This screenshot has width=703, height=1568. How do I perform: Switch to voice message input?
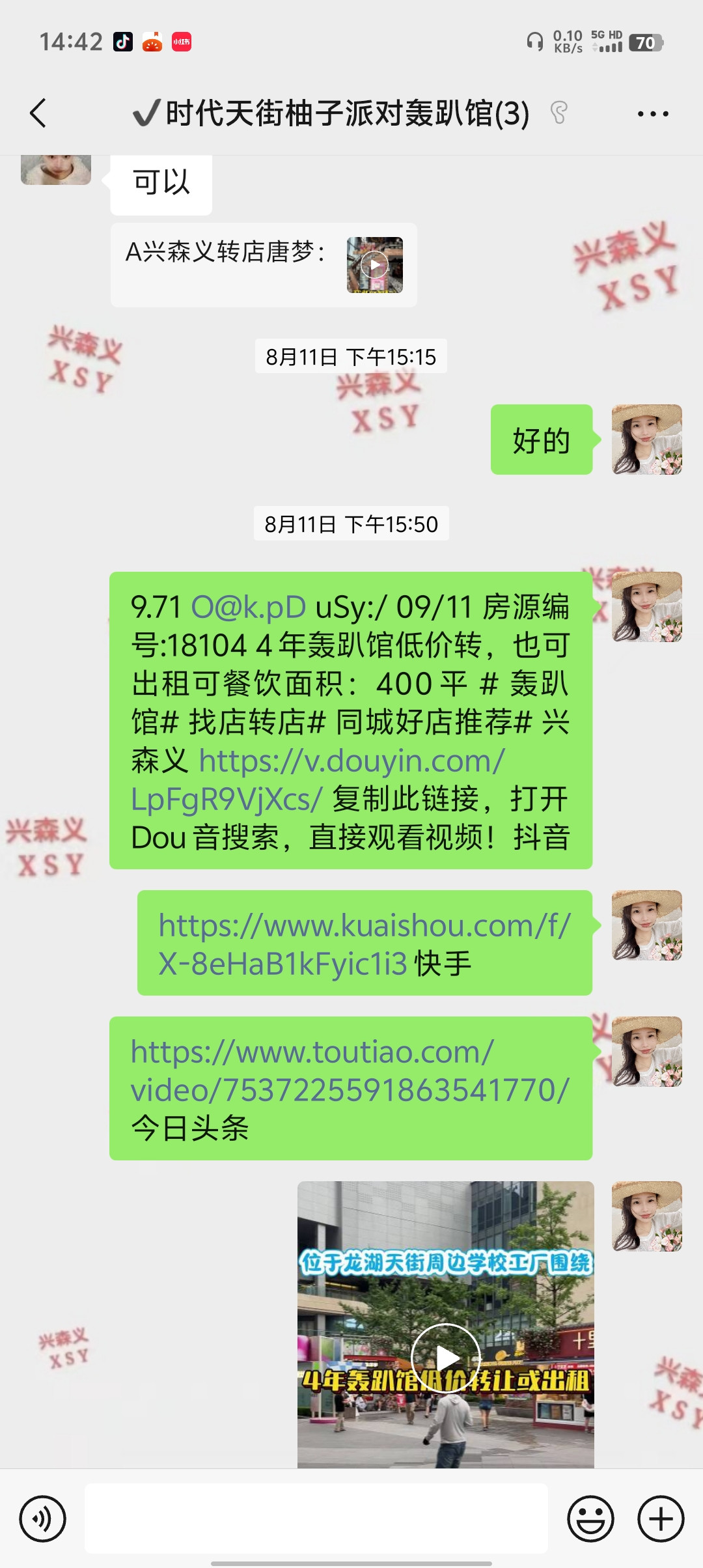pos(43,1519)
